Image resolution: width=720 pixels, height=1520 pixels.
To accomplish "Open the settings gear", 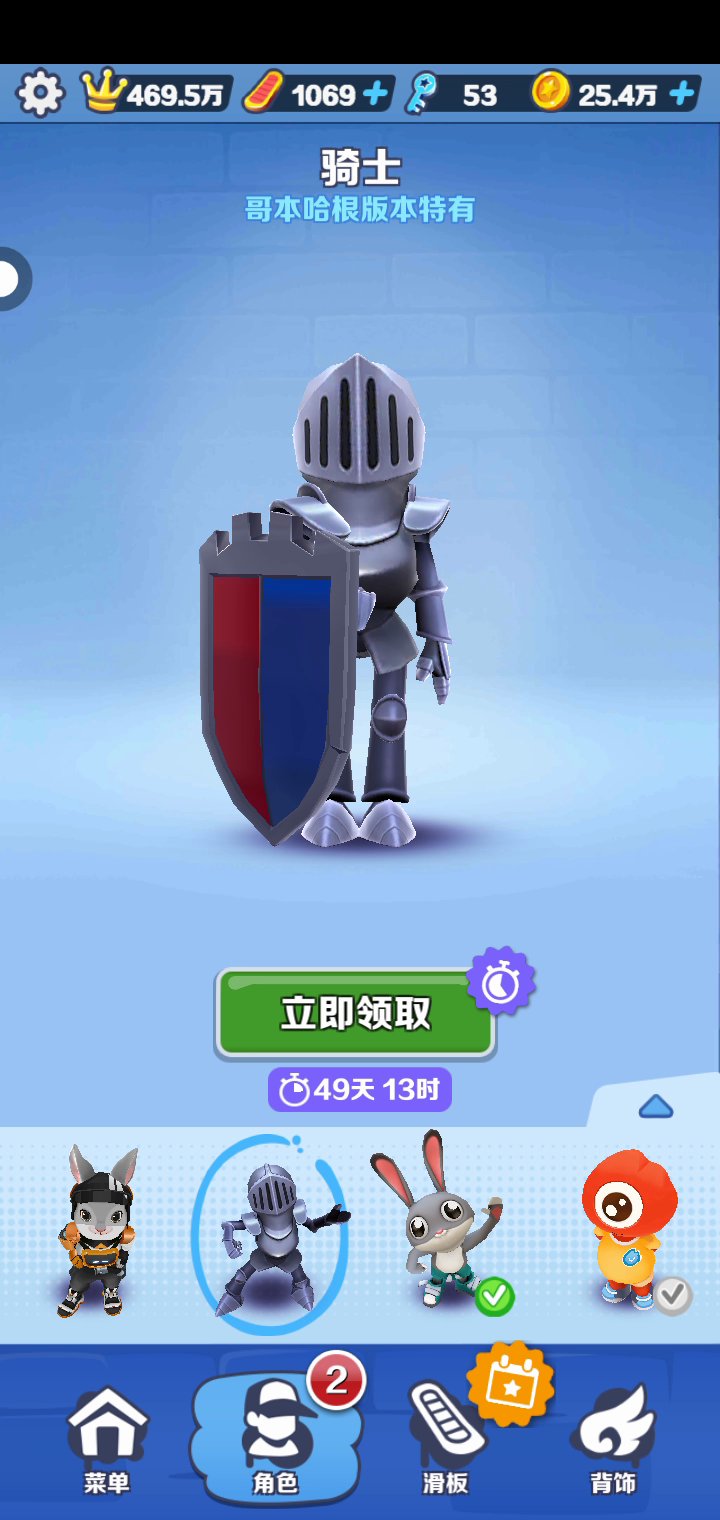I will click(x=40, y=94).
